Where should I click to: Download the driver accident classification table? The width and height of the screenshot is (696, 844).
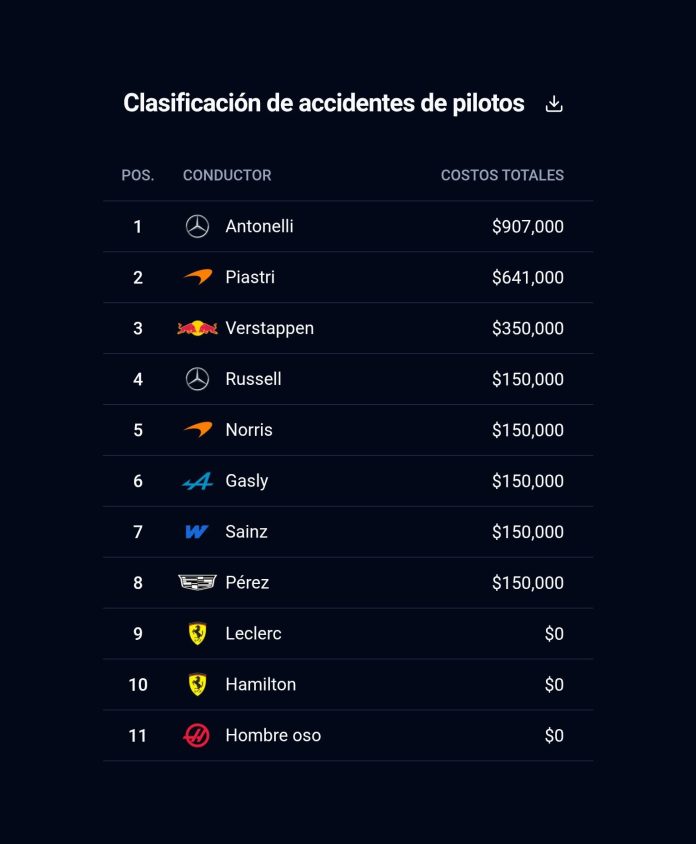(x=554, y=104)
